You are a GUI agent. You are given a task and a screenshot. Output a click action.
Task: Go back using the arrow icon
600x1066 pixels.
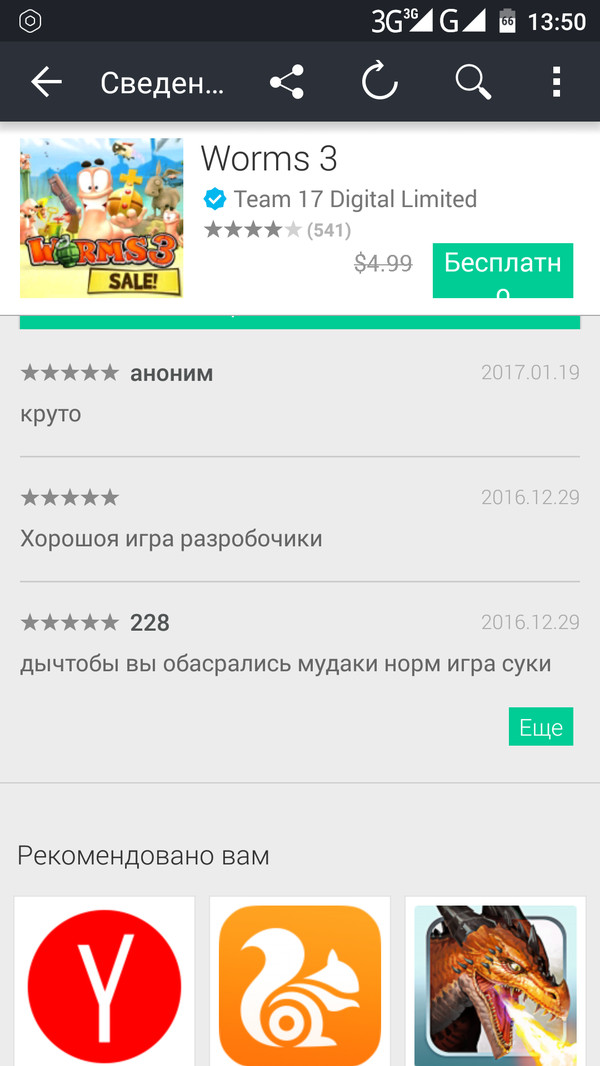coord(46,82)
